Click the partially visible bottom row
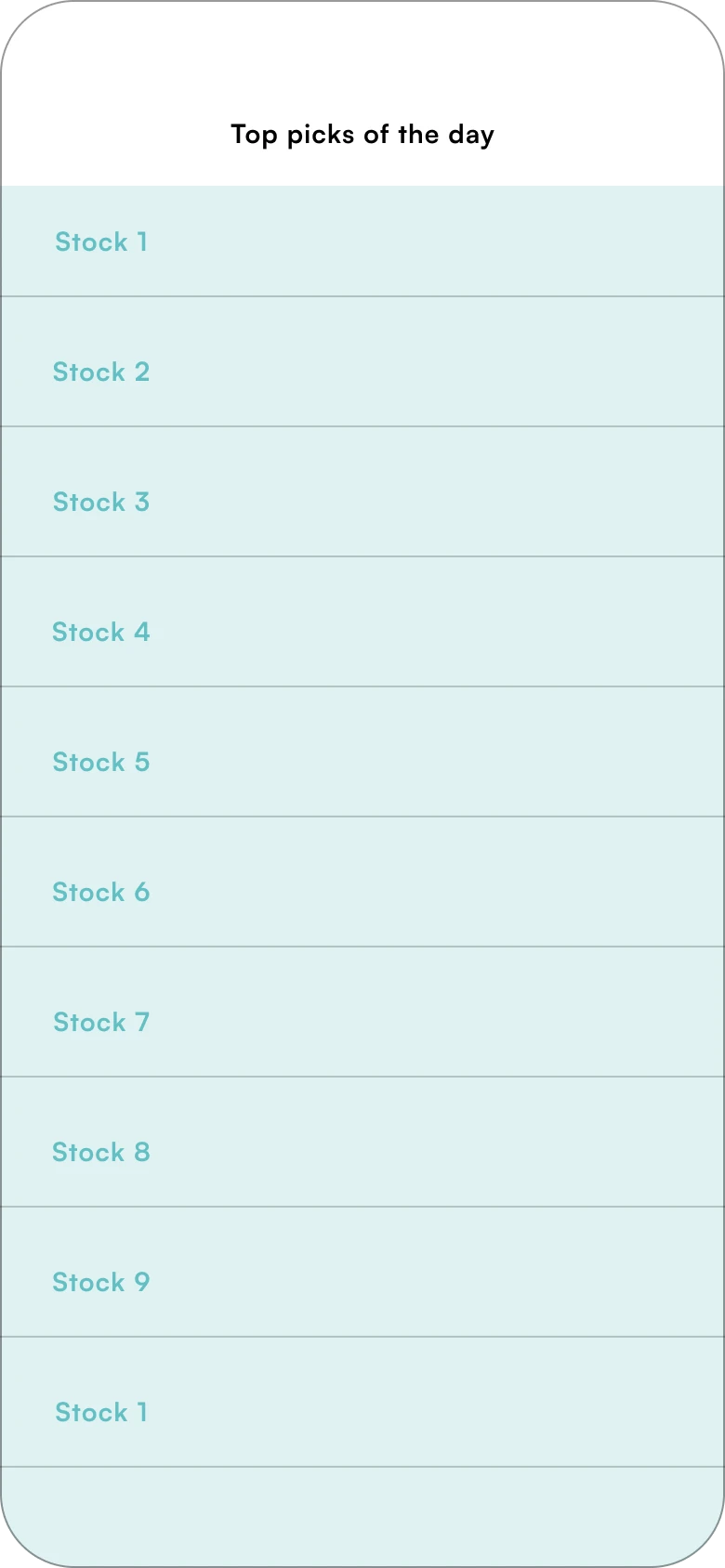The width and height of the screenshot is (725, 1568). (362, 1505)
